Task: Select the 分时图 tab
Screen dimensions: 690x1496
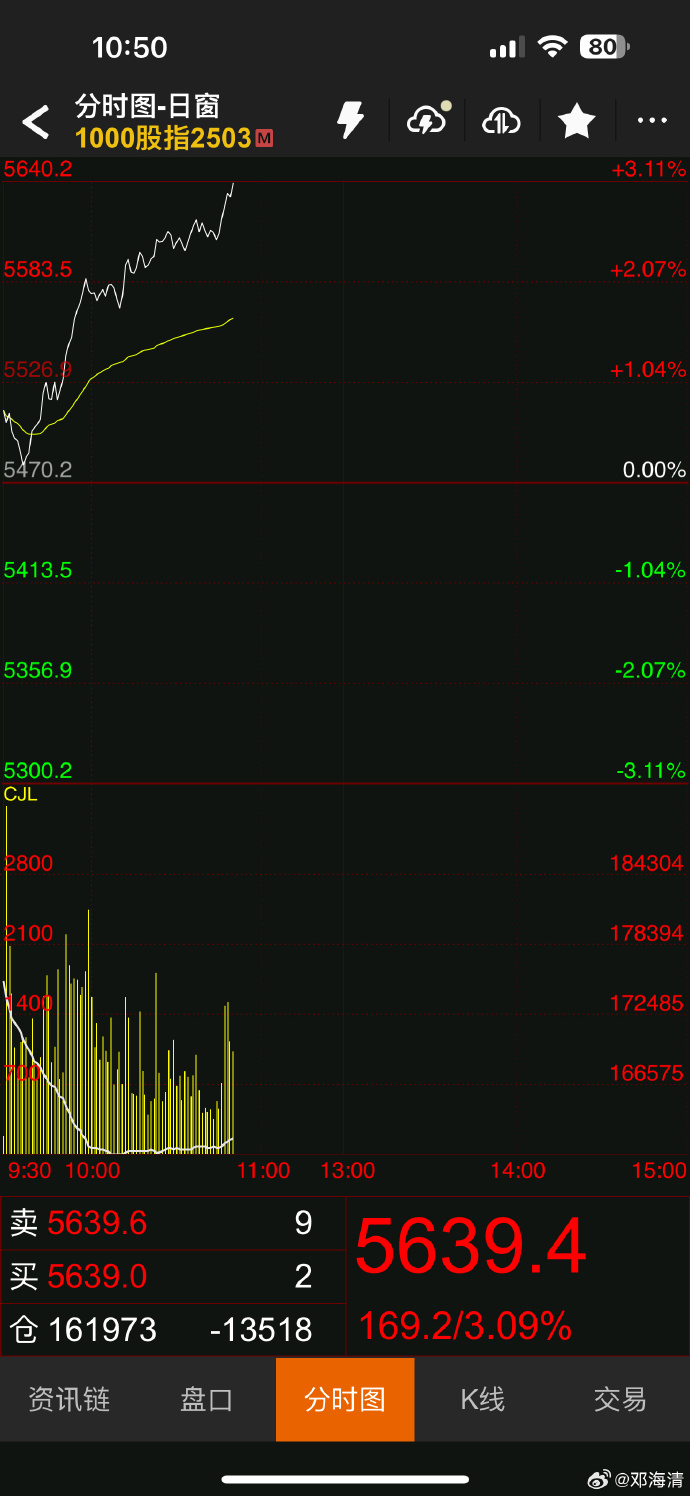Action: tap(345, 1399)
